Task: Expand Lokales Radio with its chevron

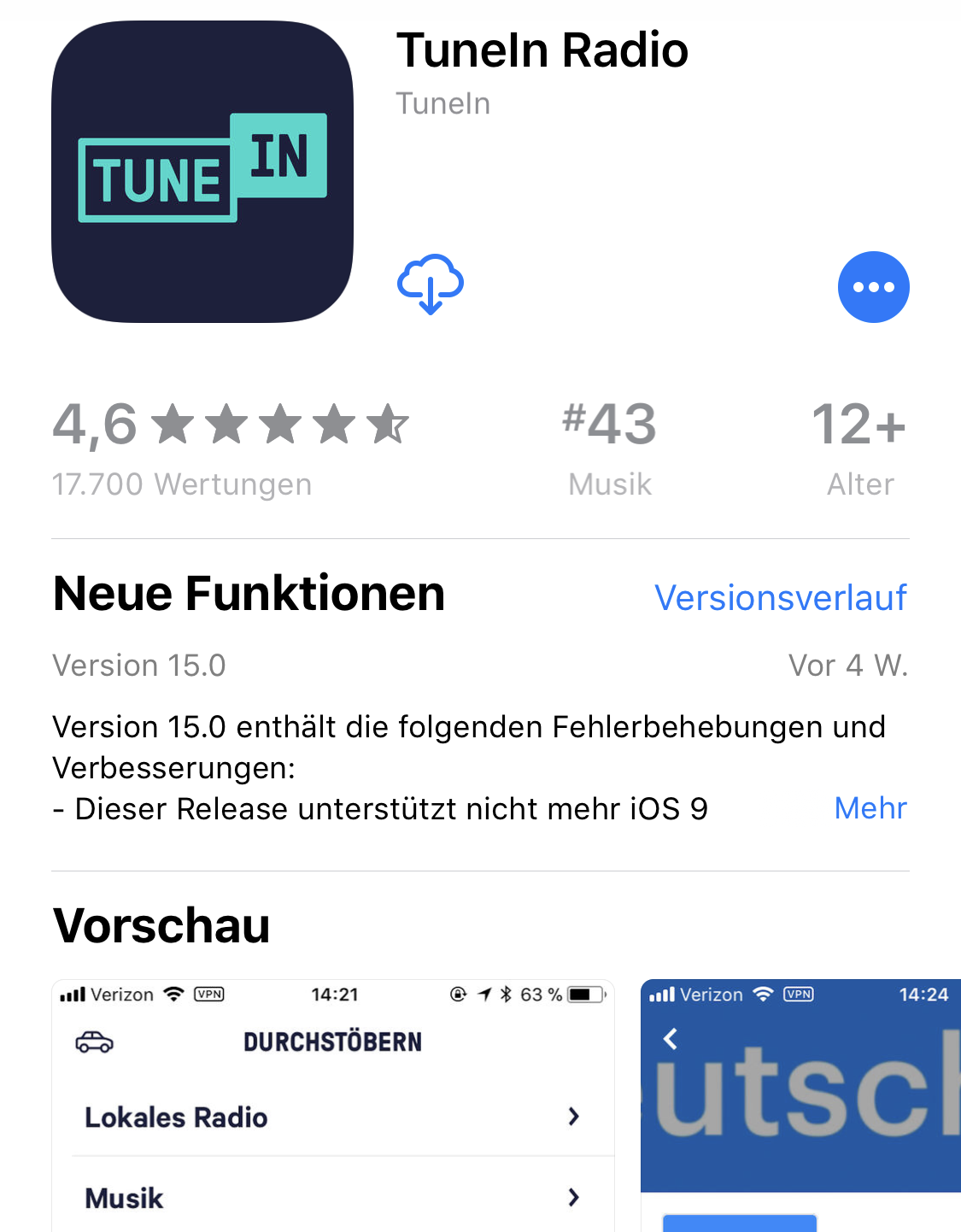Action: pyautogui.click(x=574, y=1117)
